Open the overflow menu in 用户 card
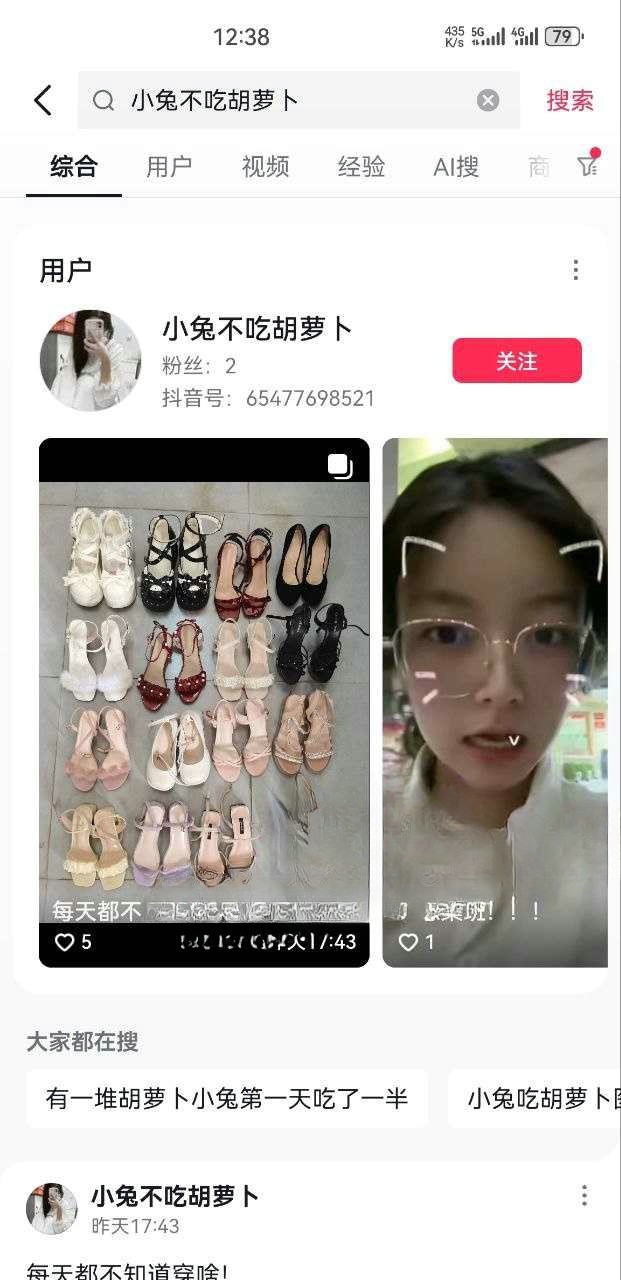The height and width of the screenshot is (1280, 621). click(x=575, y=270)
